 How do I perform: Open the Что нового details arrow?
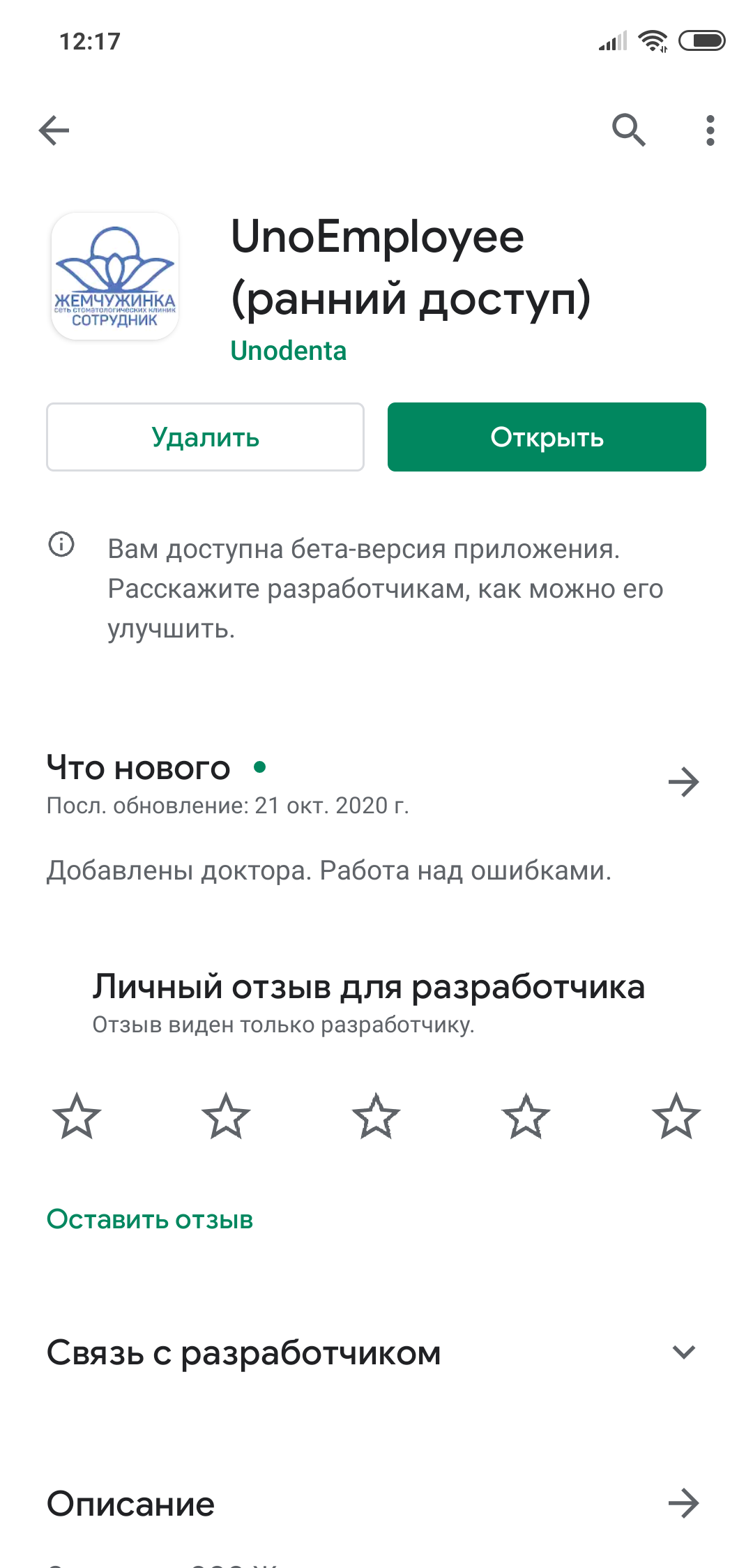(x=683, y=782)
